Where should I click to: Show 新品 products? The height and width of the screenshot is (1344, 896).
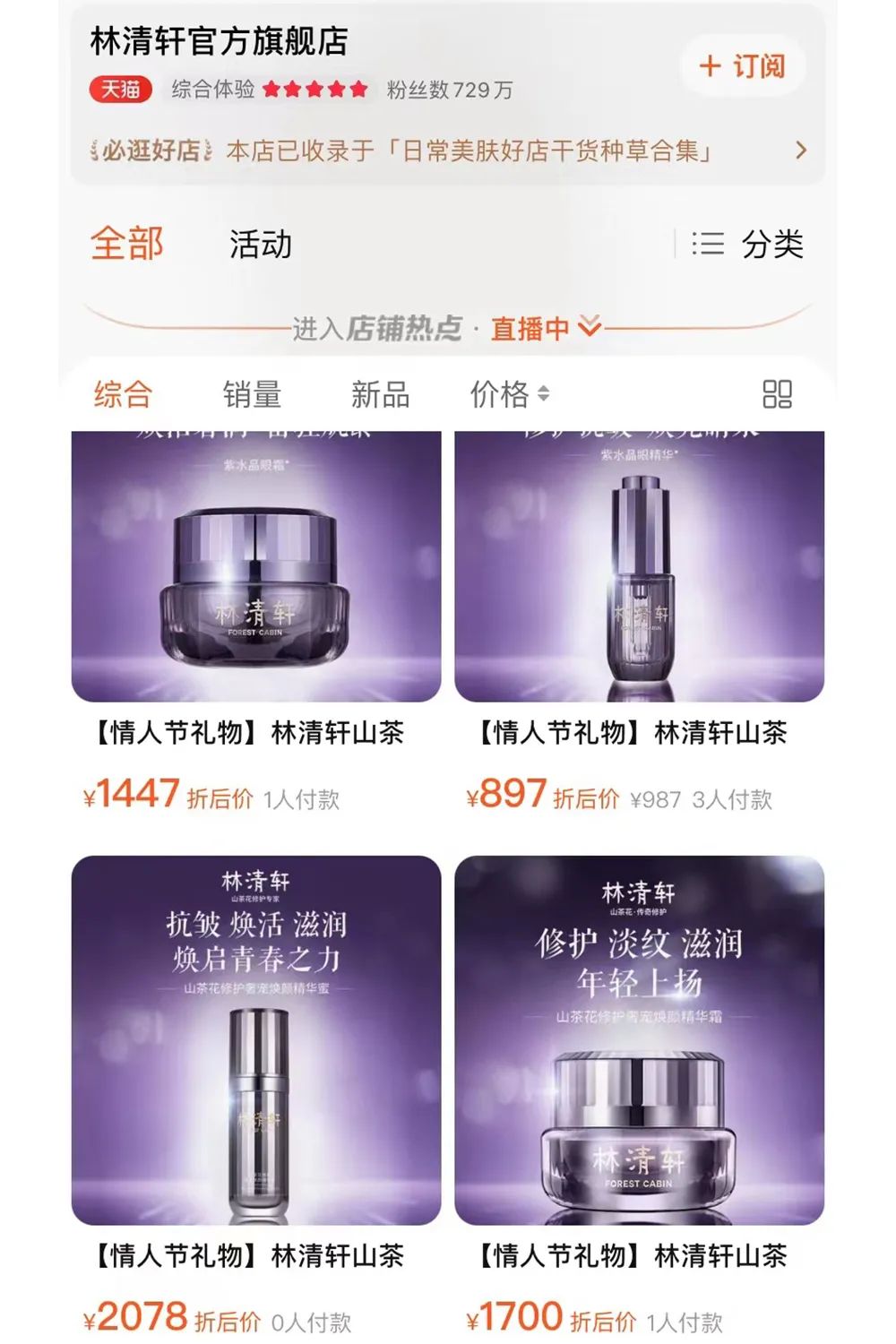380,394
